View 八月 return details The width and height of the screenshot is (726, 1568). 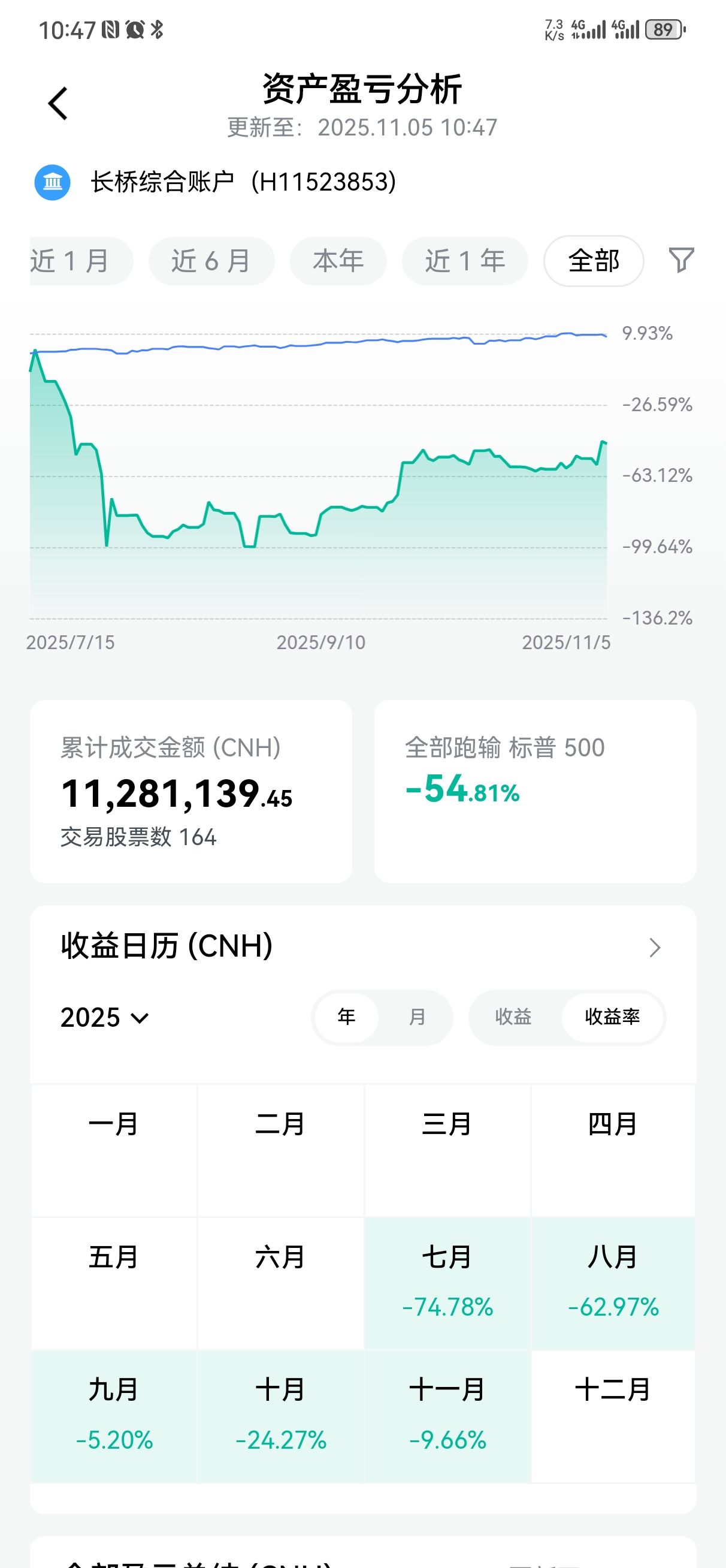pos(613,1283)
